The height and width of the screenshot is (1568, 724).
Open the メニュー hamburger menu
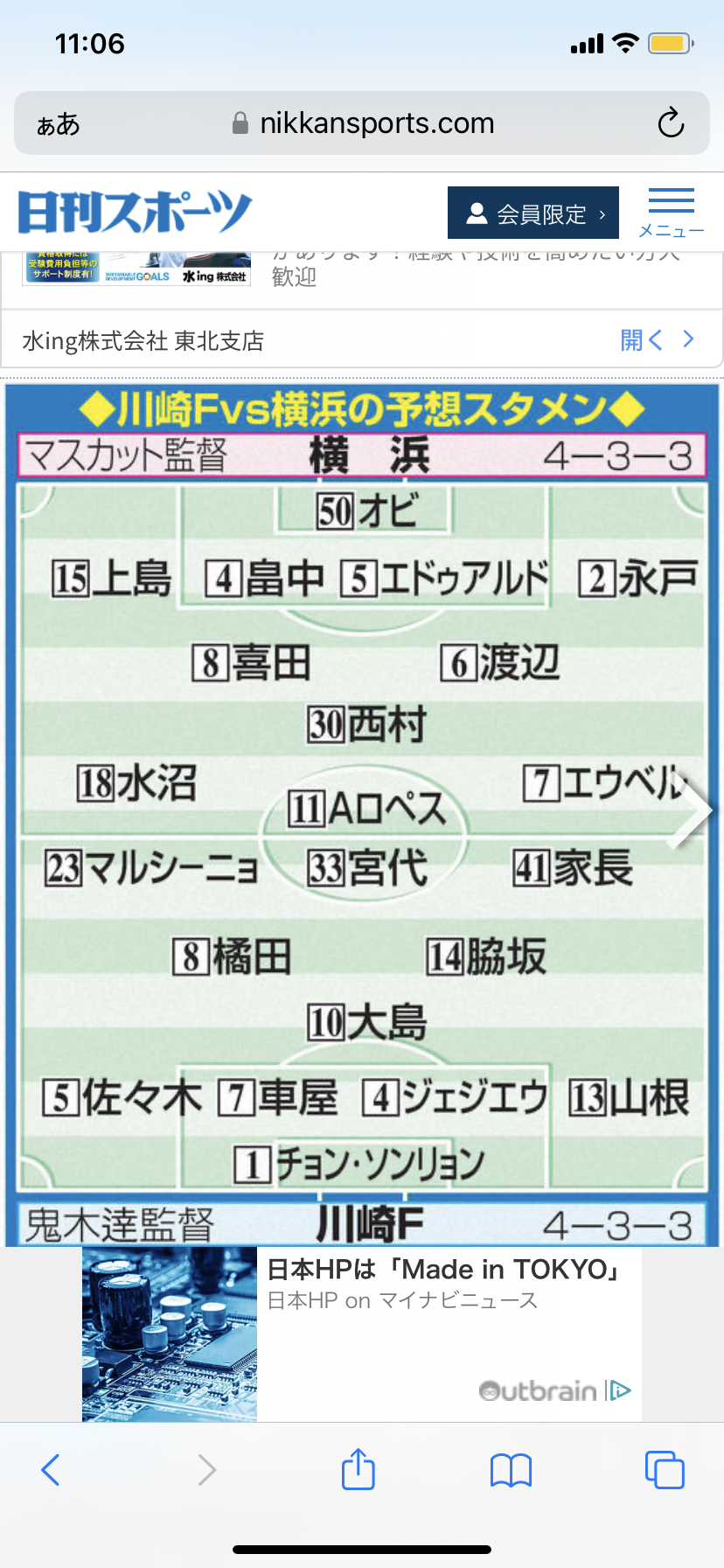coord(672,213)
